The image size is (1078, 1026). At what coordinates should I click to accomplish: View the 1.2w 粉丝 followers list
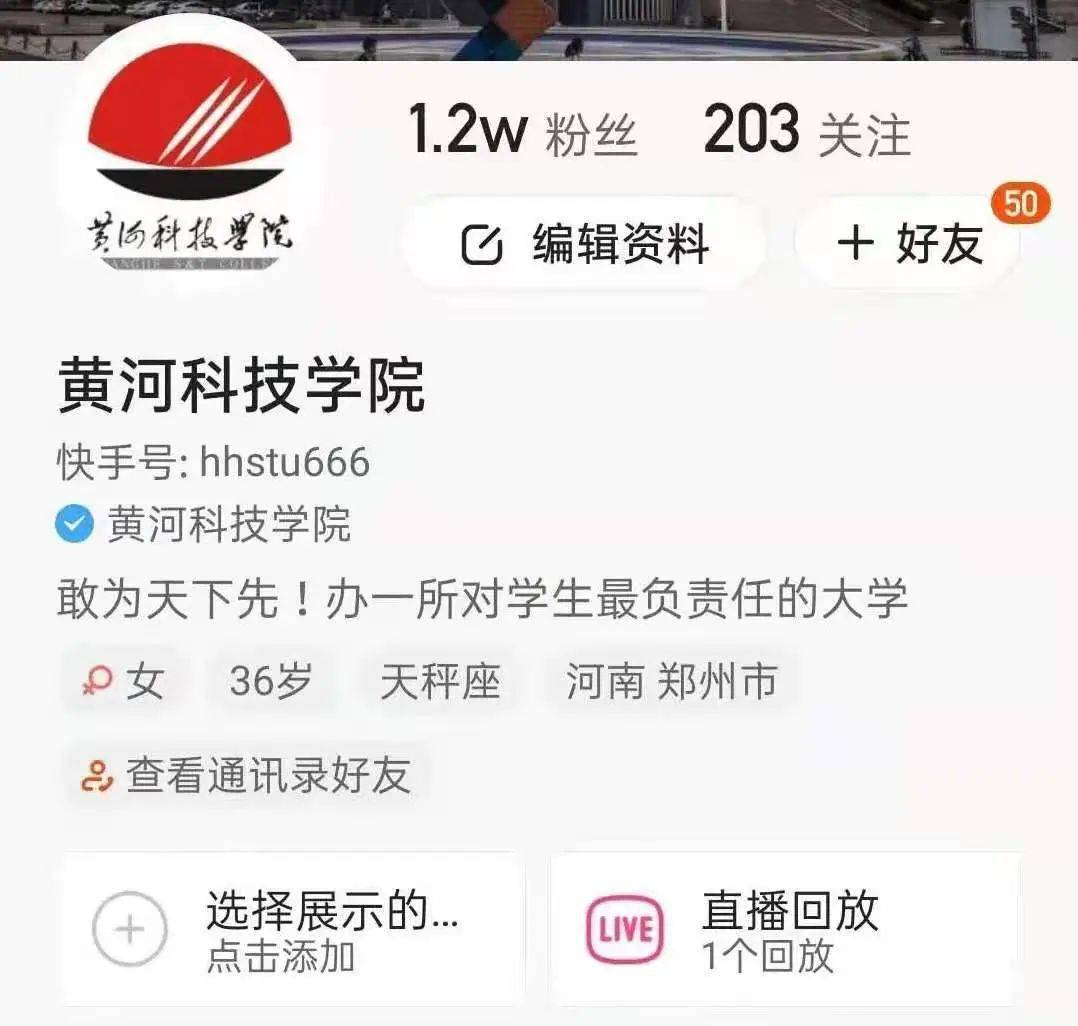[x=522, y=131]
